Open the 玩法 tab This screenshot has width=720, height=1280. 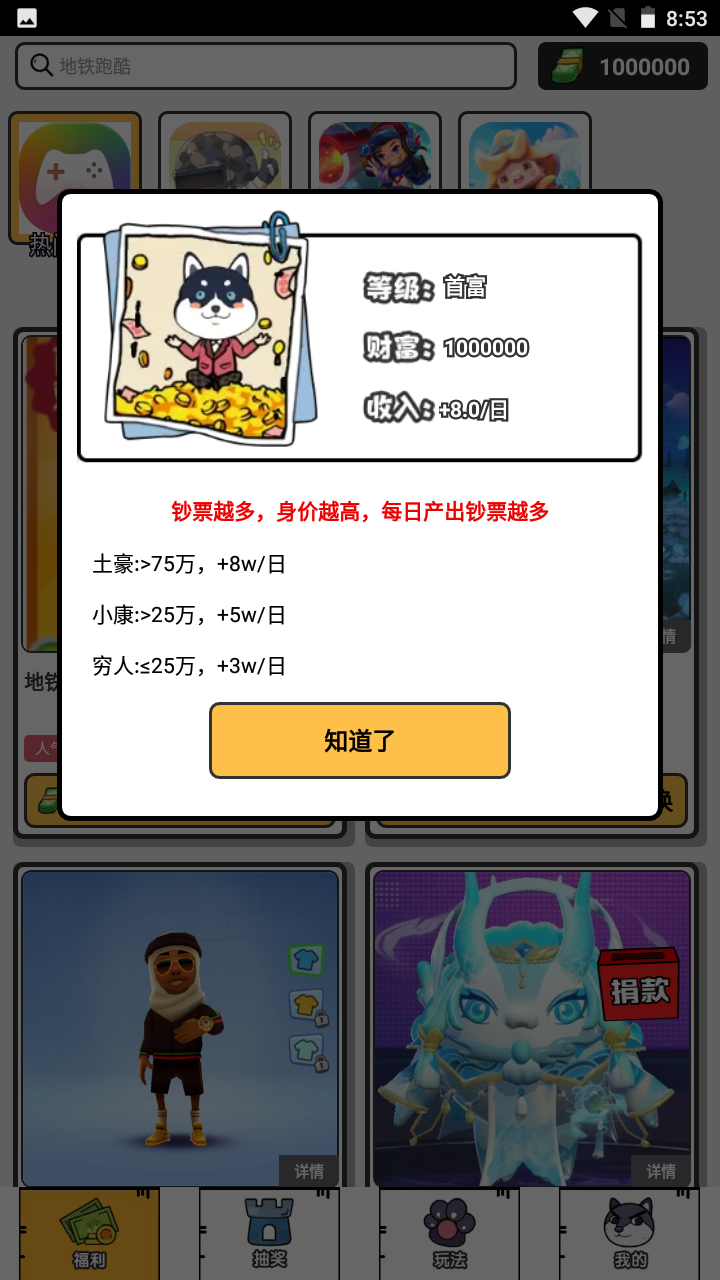point(449,1234)
